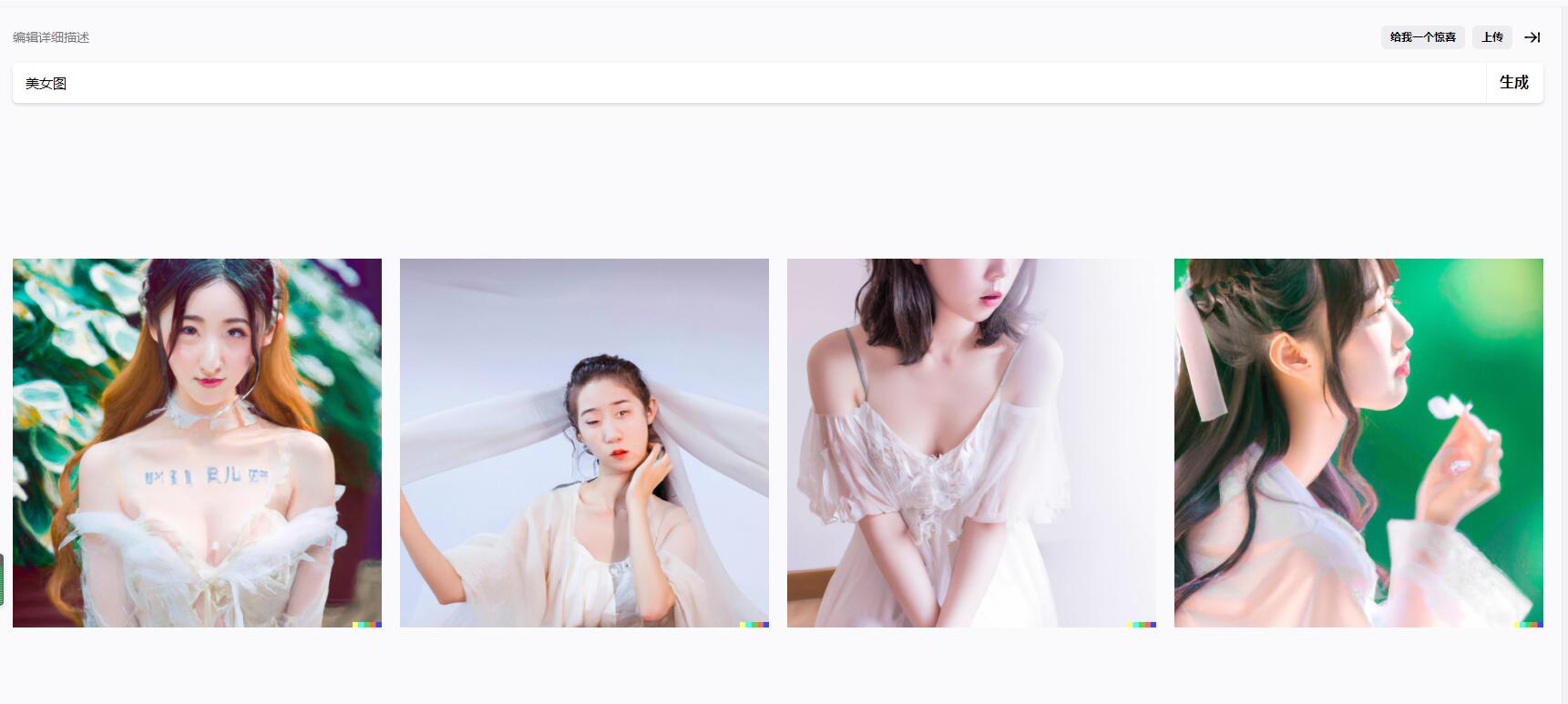Focus the prompt field containing 美女图
Image resolution: width=1568 pixels, height=704 pixels.
pos(747,83)
